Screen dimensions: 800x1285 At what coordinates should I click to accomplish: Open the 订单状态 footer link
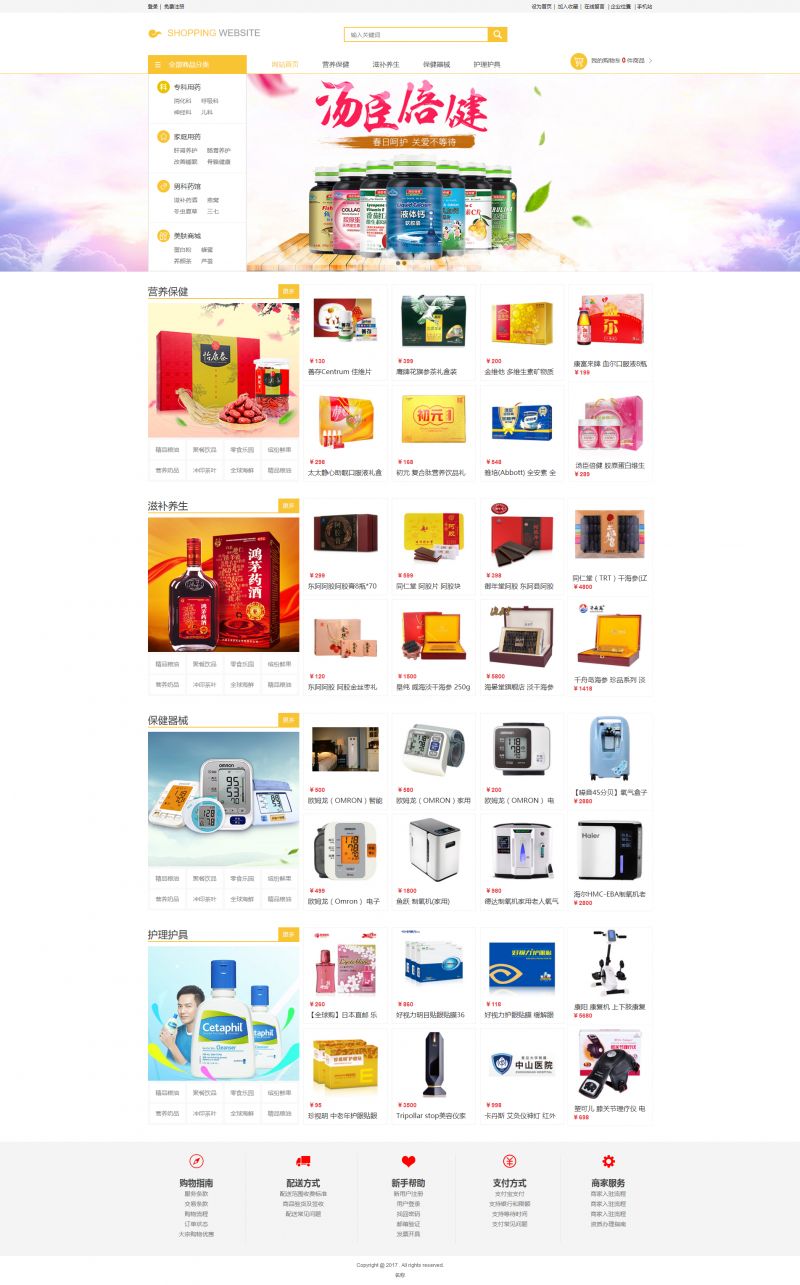[196, 1224]
